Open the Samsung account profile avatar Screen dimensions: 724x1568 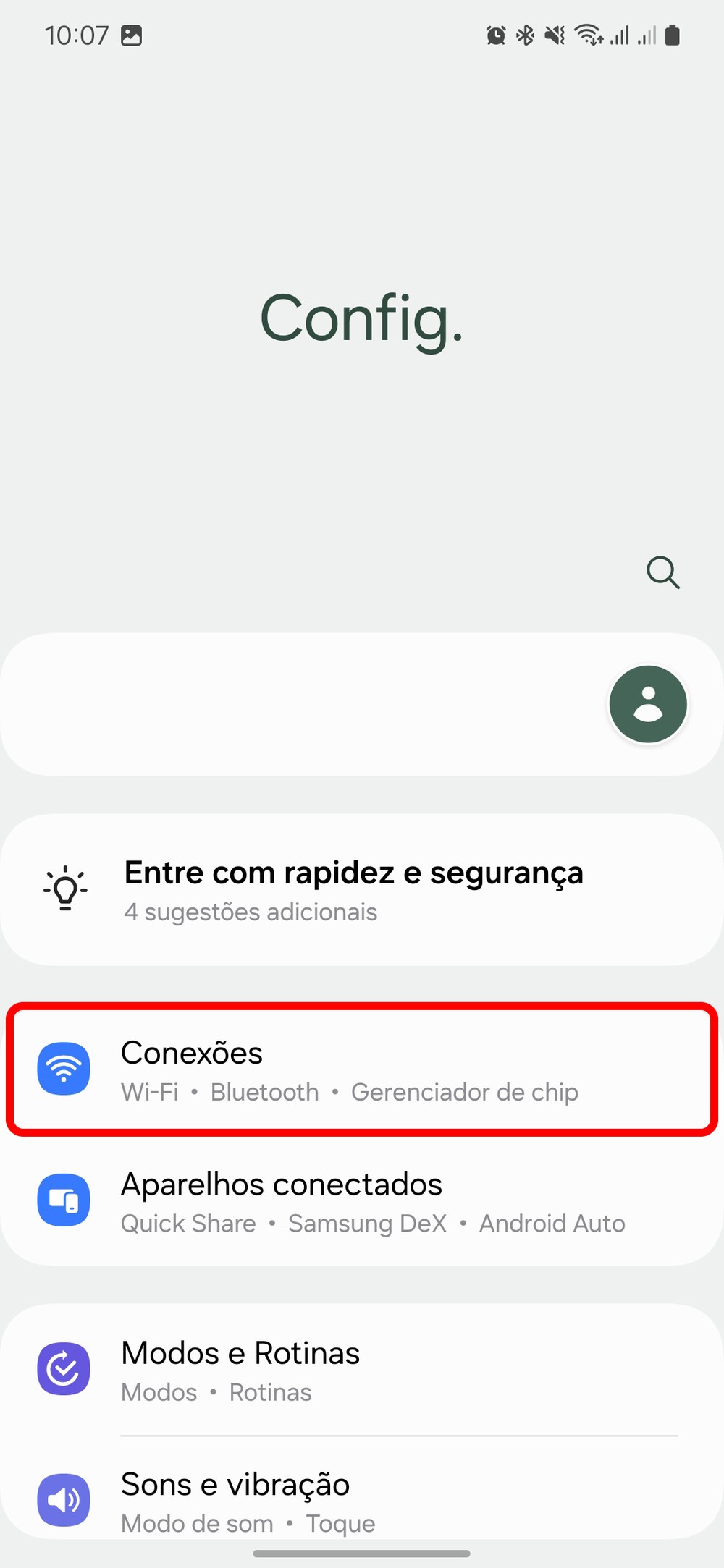(x=648, y=704)
